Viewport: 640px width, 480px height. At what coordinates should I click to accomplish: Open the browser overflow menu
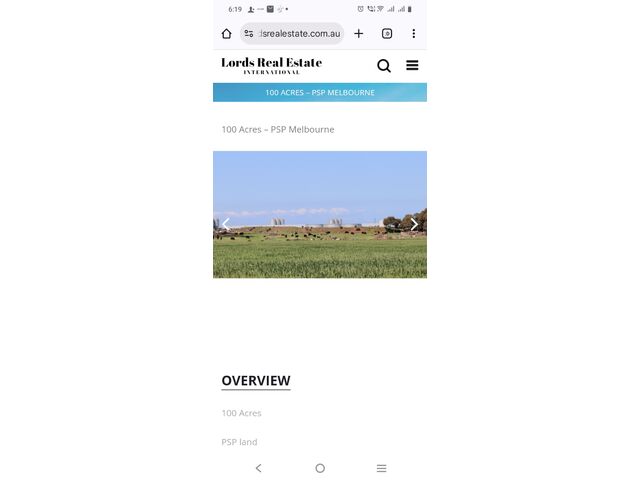point(413,34)
